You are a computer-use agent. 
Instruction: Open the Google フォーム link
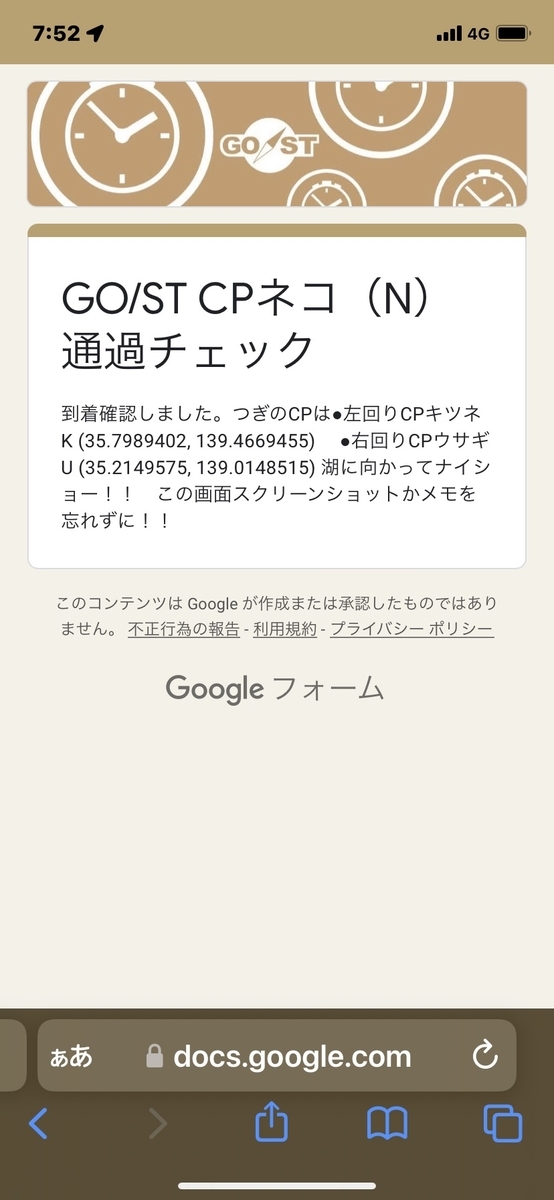[x=275, y=688]
